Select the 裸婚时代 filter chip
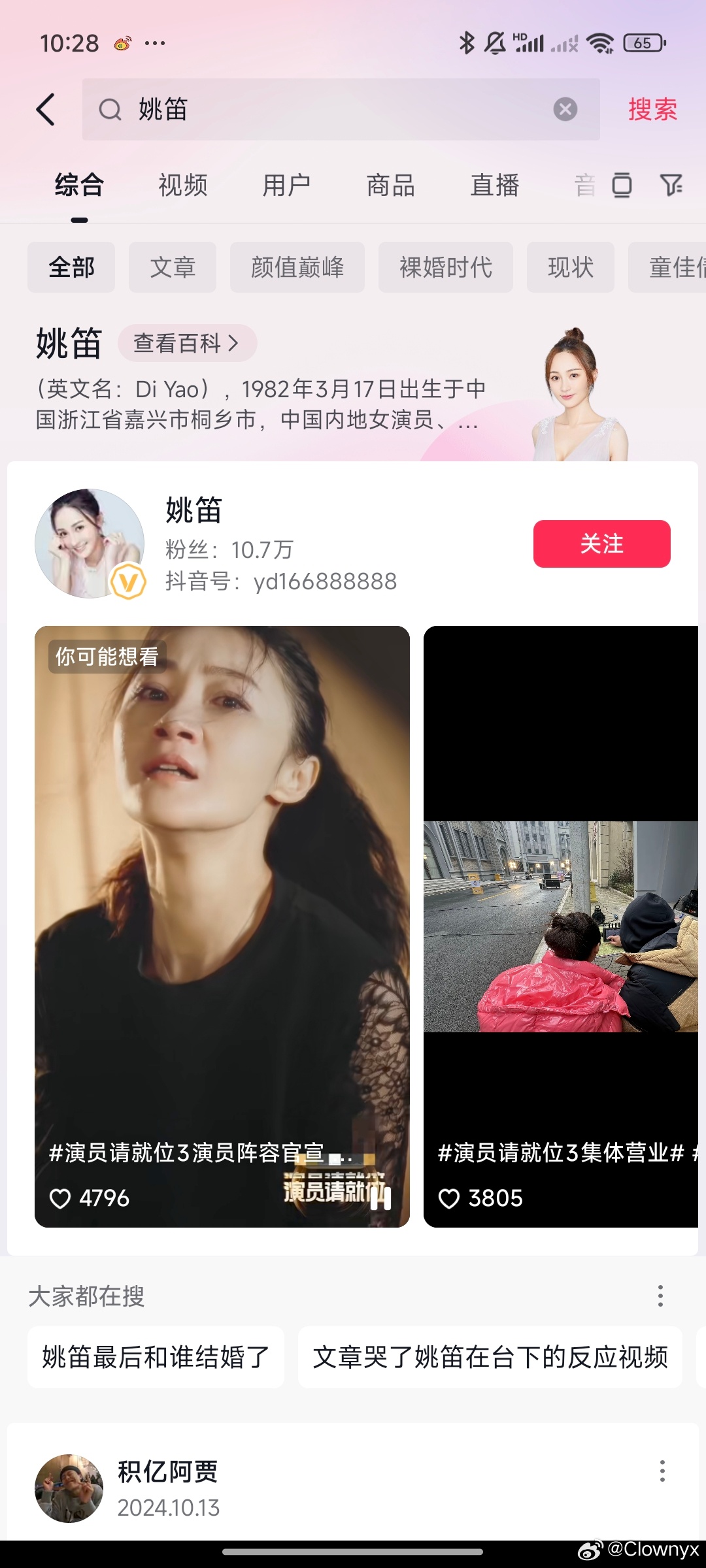Screen dimensions: 706x1568 445,267
